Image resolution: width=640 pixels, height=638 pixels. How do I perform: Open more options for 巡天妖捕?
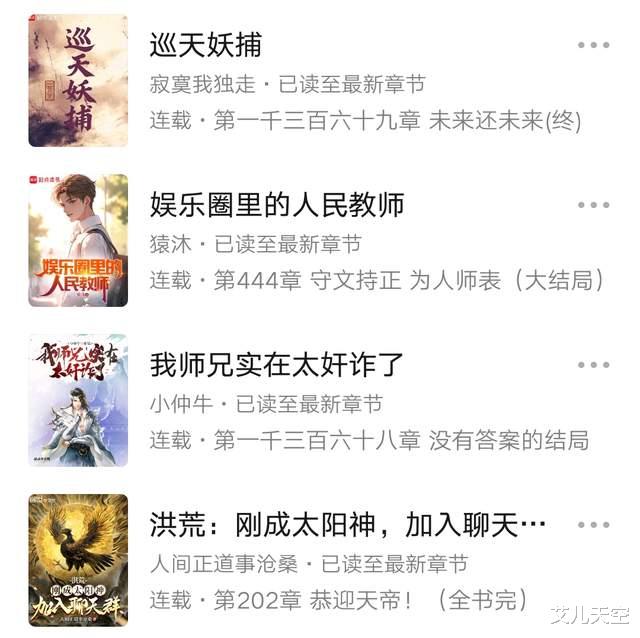(594, 45)
